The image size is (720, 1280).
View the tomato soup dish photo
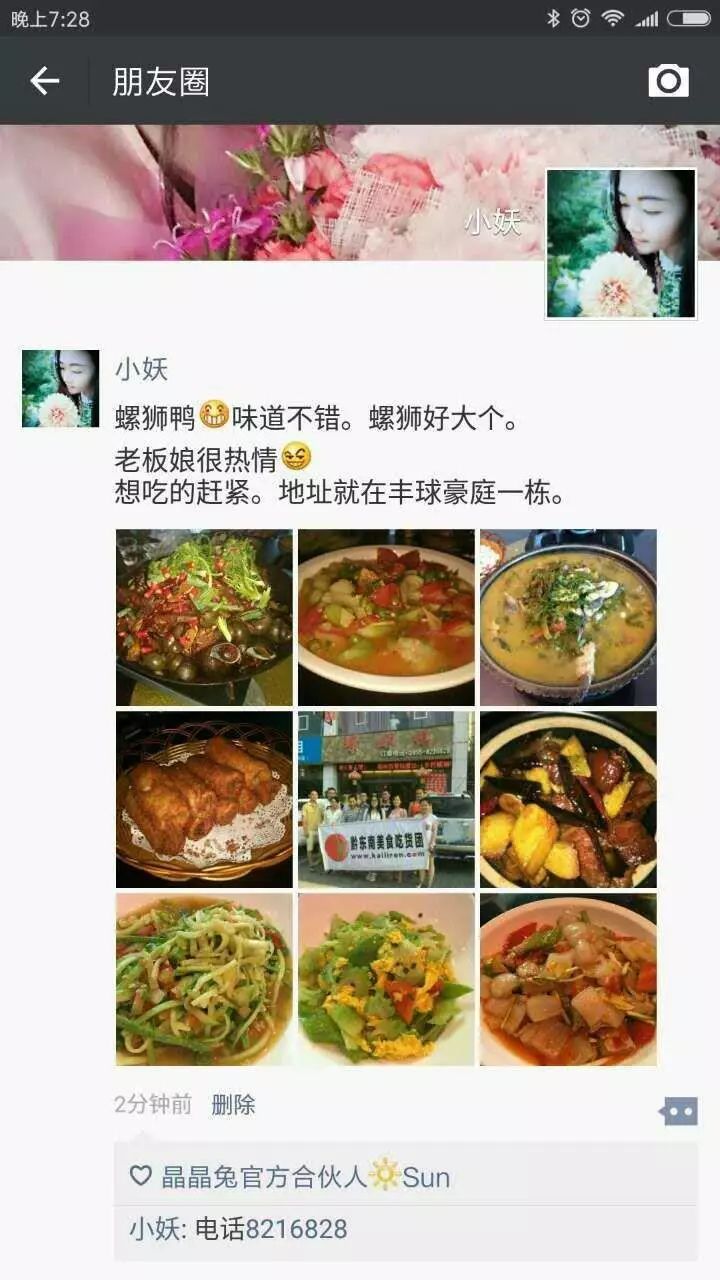coord(386,617)
